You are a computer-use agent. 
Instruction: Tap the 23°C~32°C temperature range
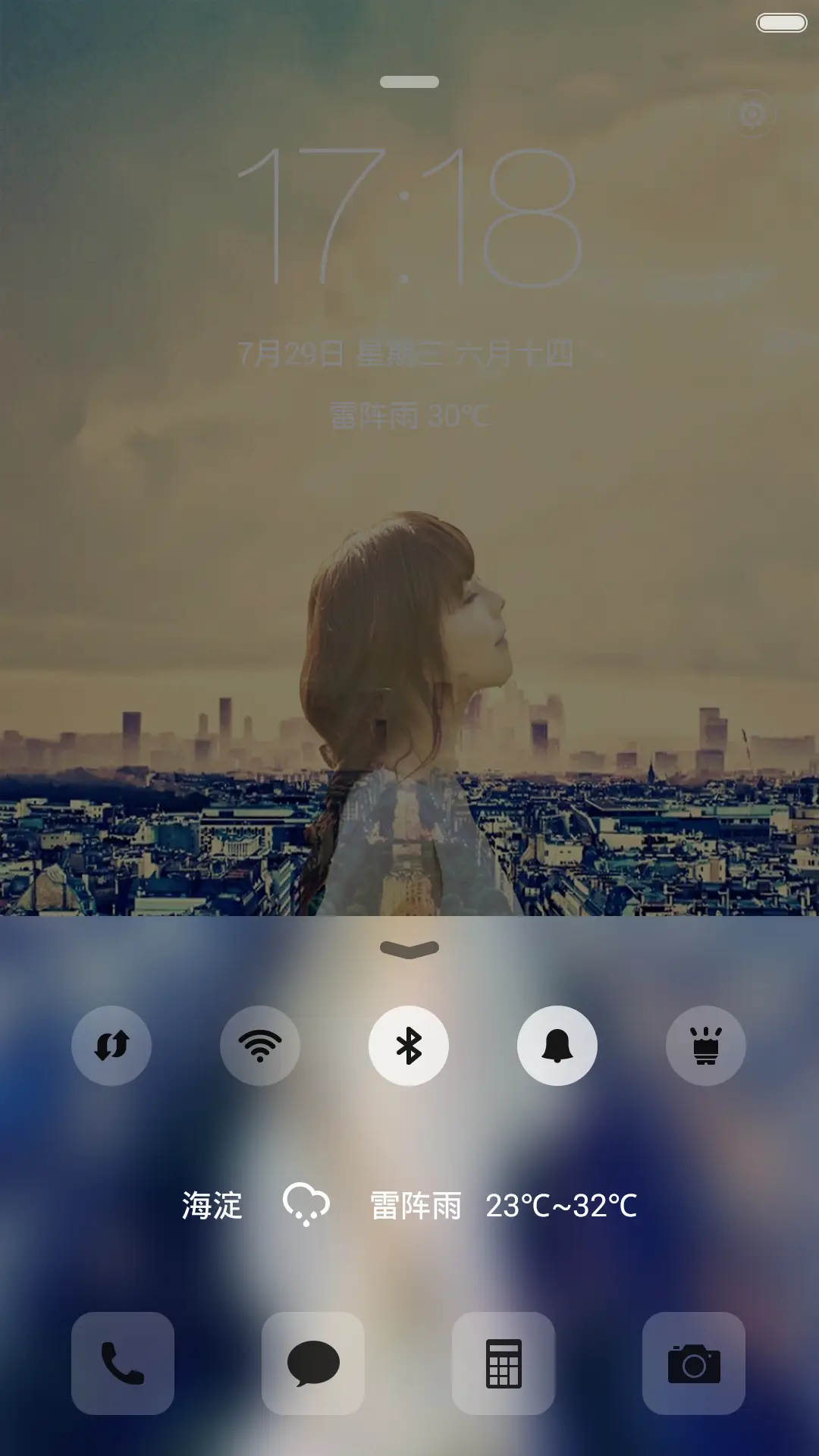(562, 1204)
